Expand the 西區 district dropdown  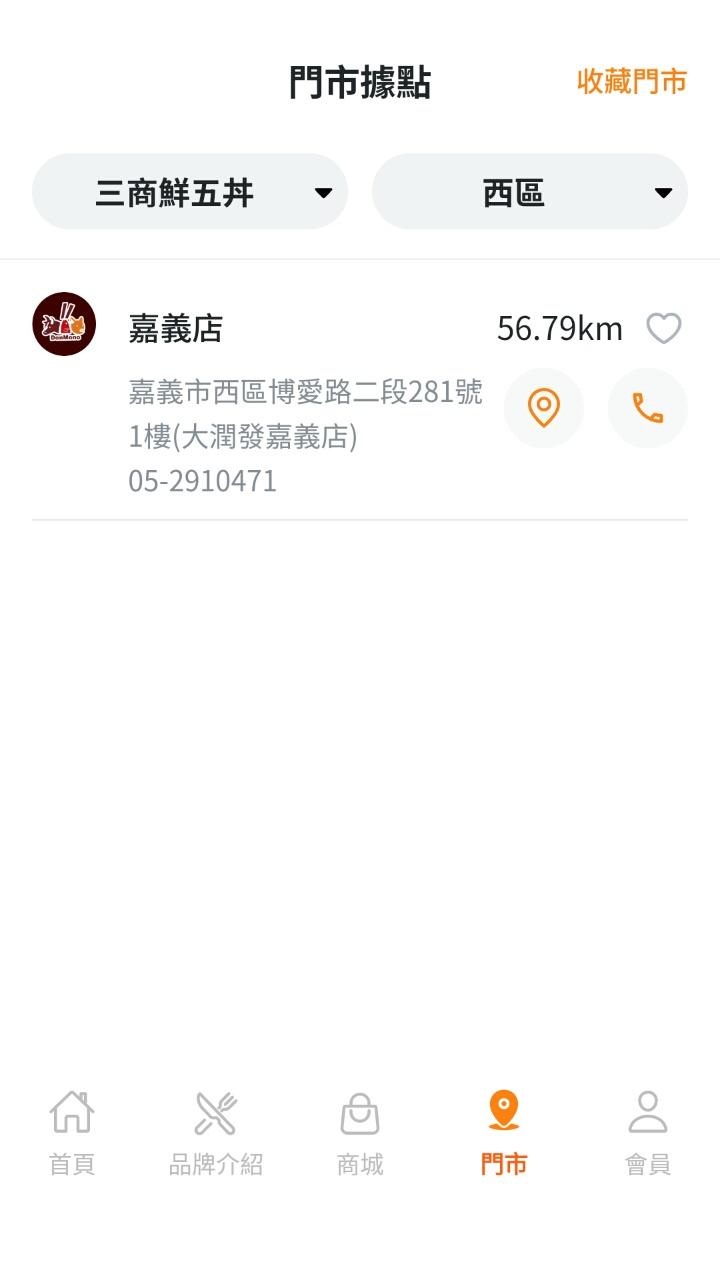pos(530,192)
